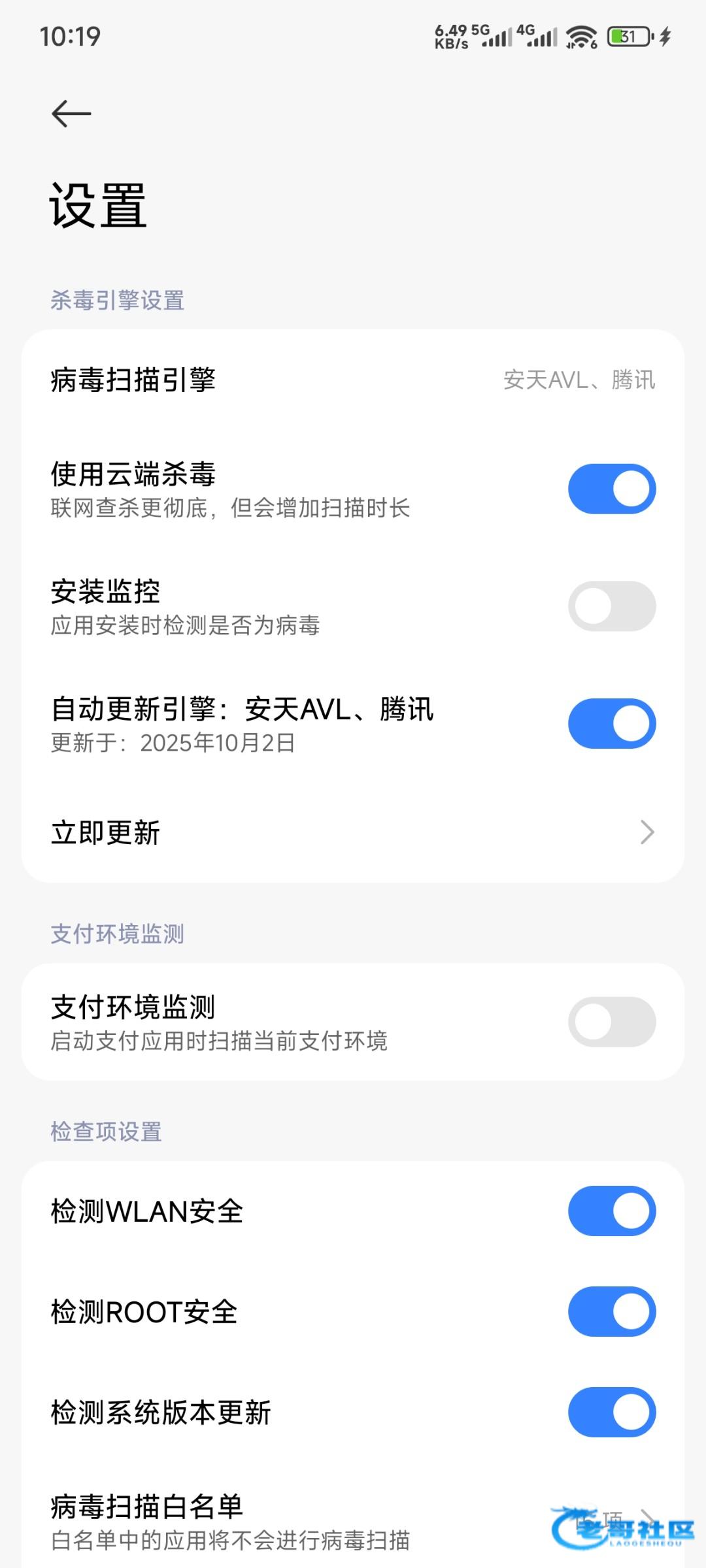
Task: Enable 安装监控 switch
Action: click(x=611, y=606)
